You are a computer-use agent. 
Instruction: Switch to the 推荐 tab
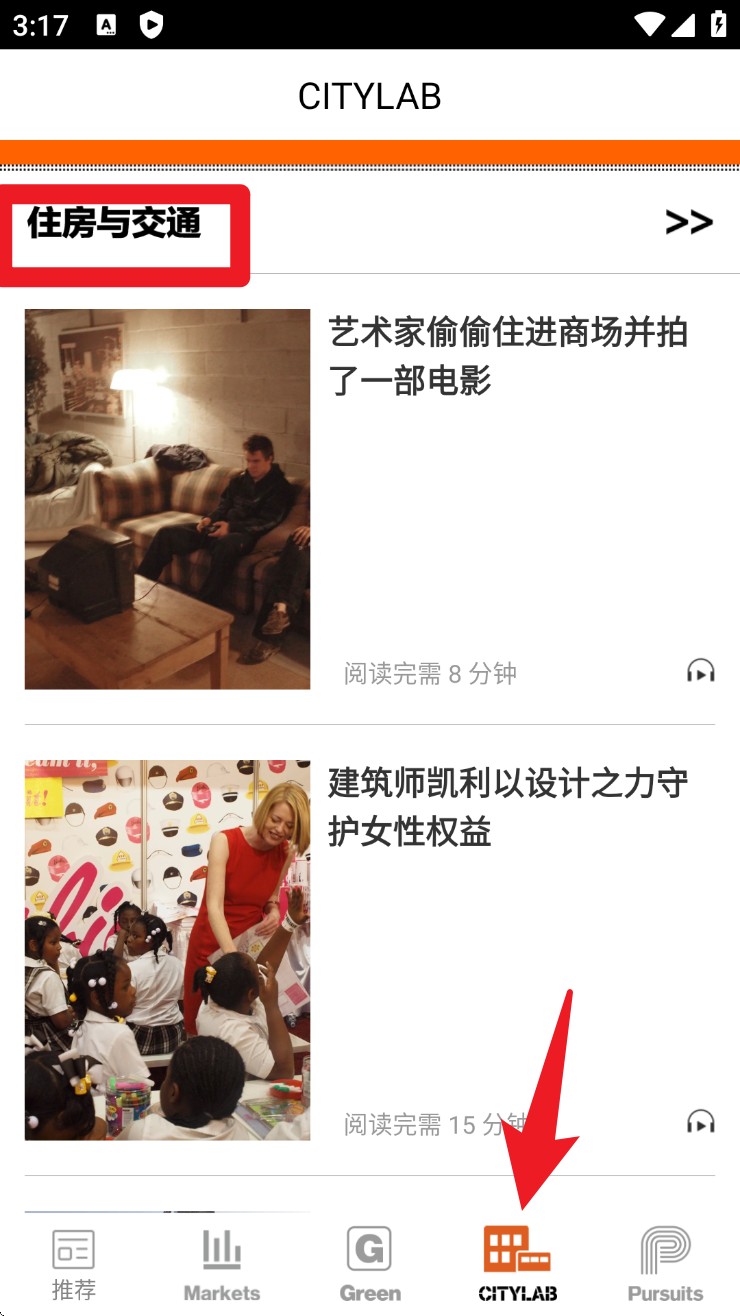click(x=74, y=1264)
